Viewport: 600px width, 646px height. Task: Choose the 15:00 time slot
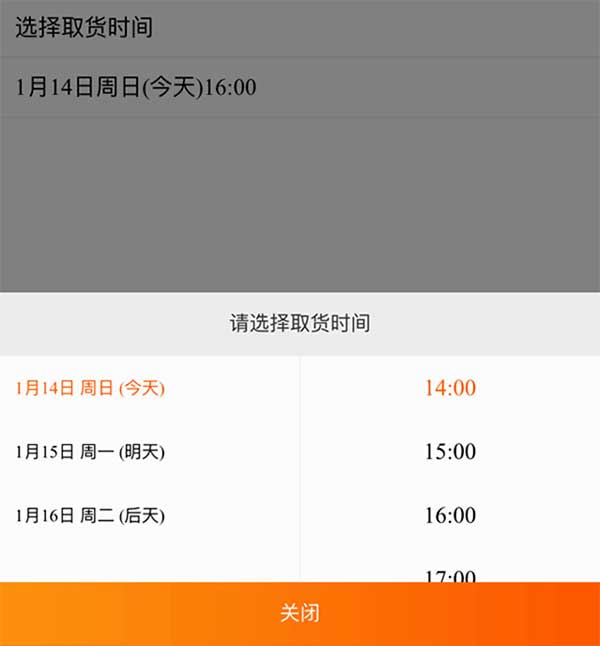click(x=450, y=452)
